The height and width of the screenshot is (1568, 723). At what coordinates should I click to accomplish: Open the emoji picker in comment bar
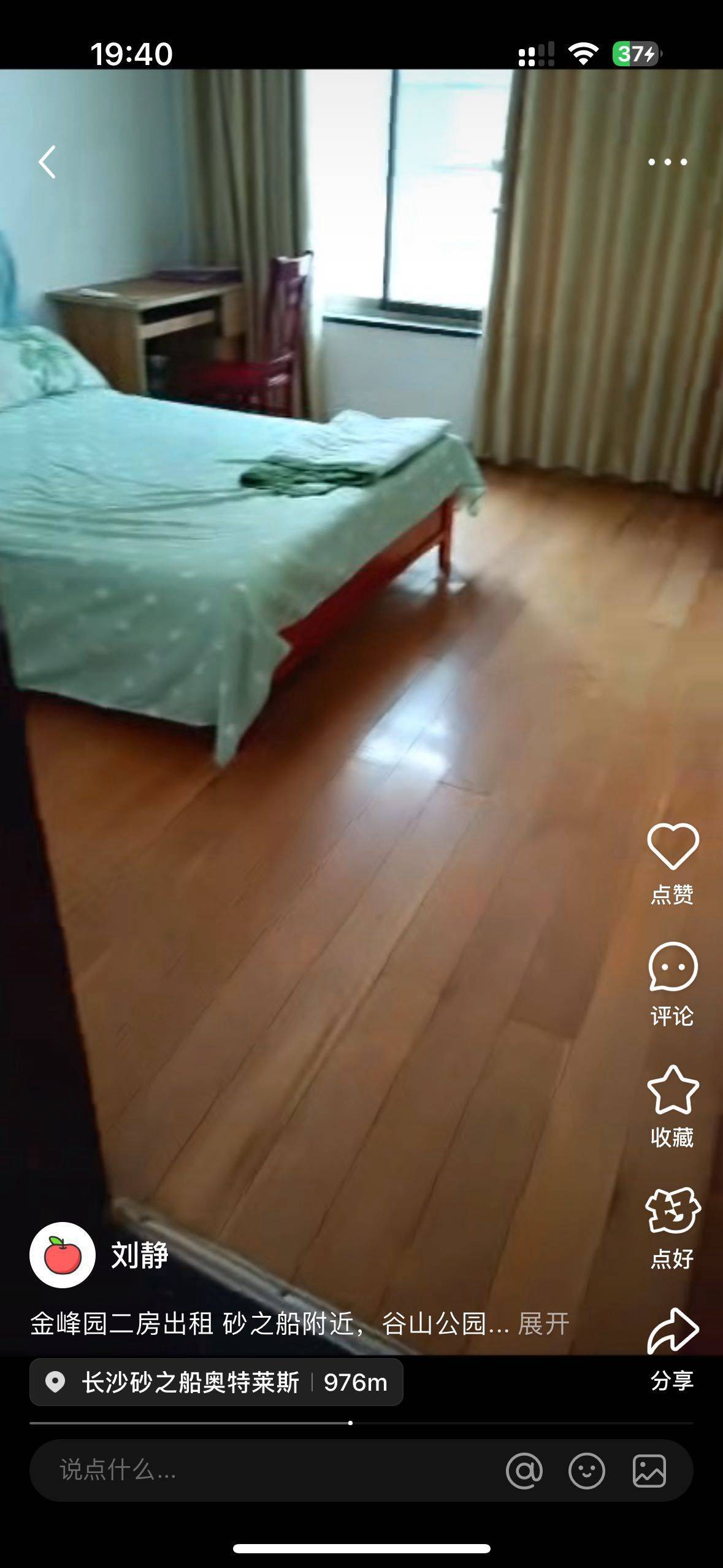tap(587, 1470)
